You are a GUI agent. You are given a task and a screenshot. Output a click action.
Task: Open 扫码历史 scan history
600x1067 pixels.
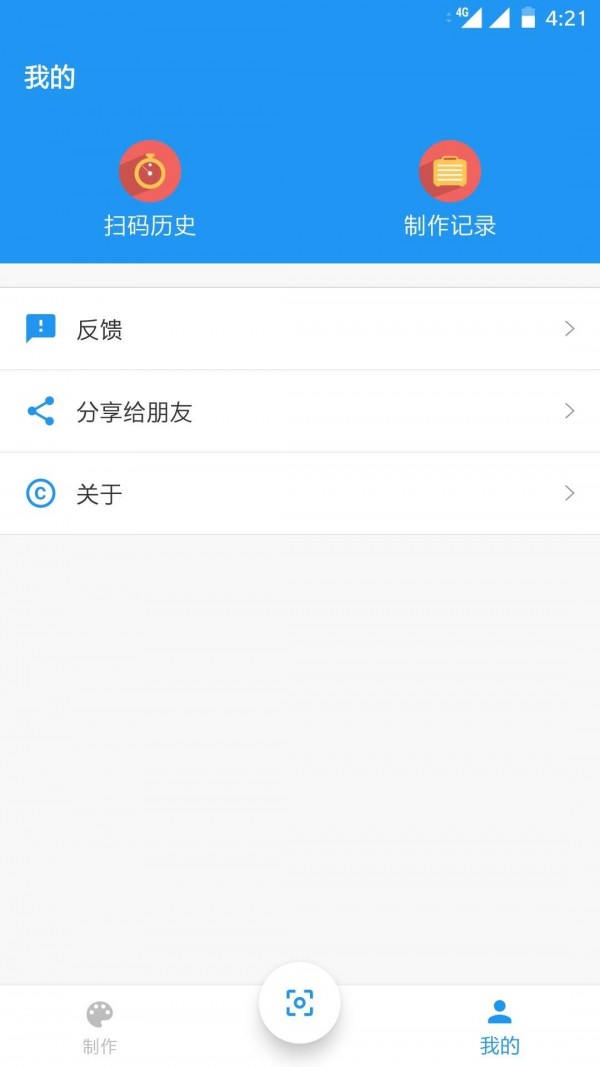150,188
